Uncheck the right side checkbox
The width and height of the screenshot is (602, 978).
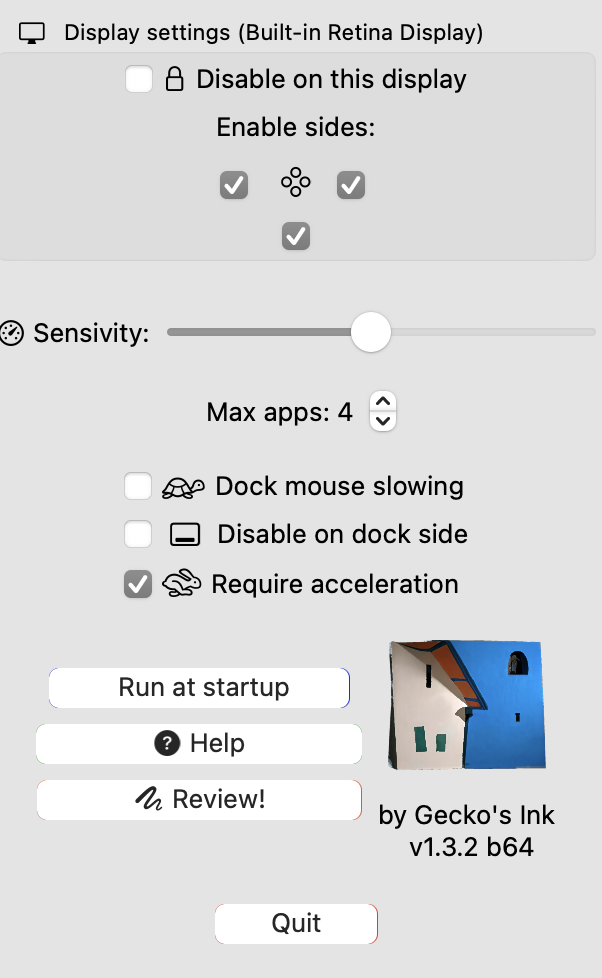click(351, 185)
